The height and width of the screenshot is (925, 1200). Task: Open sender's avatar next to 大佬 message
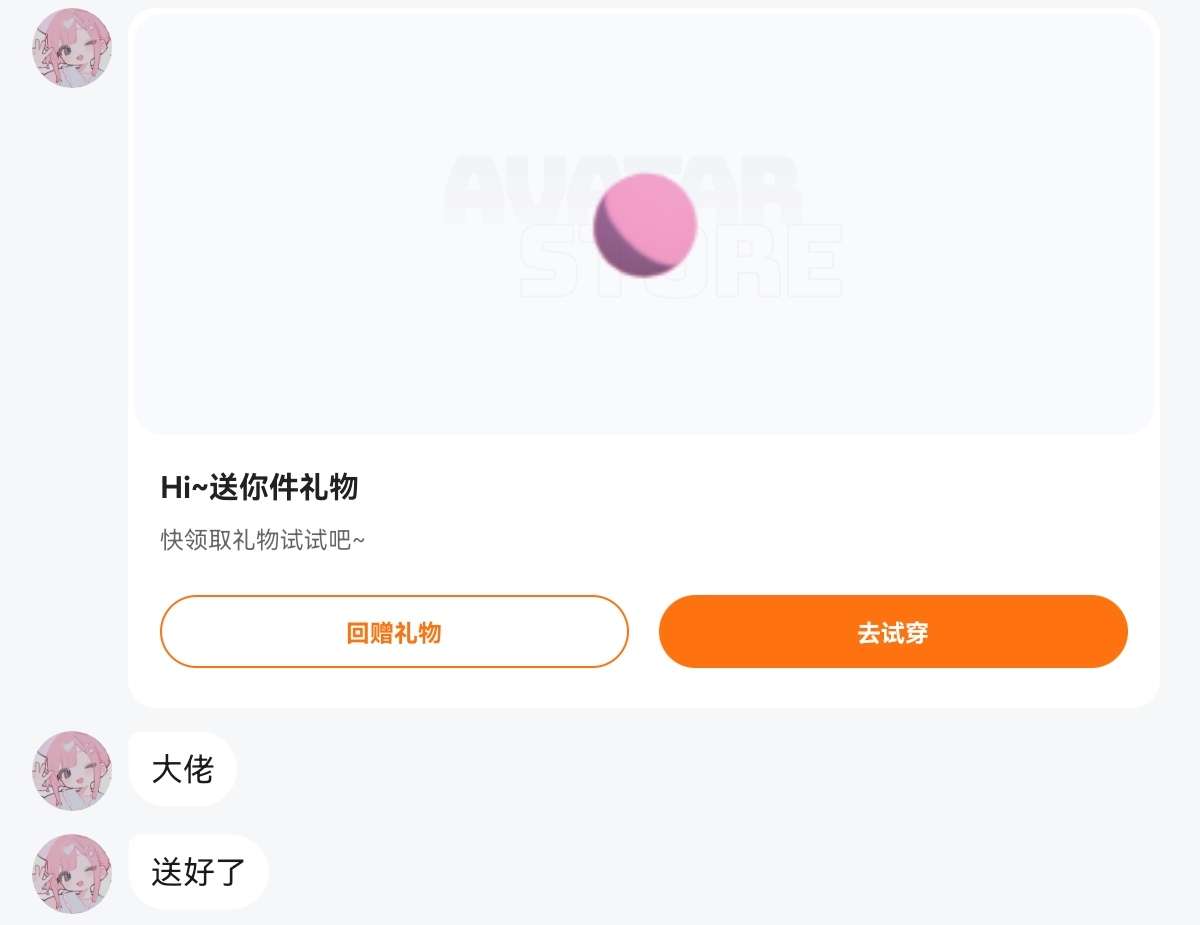click(72, 770)
